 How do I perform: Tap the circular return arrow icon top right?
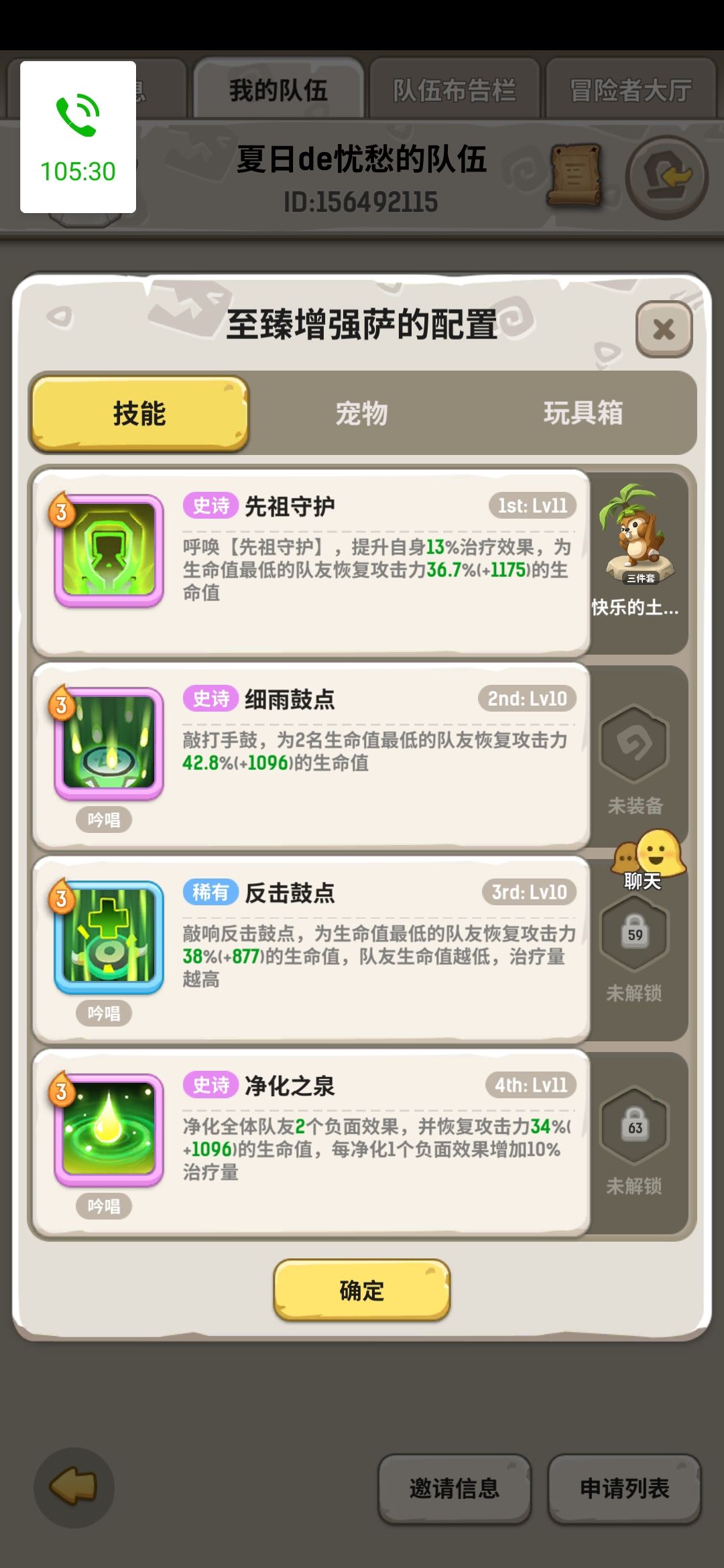pos(664,174)
